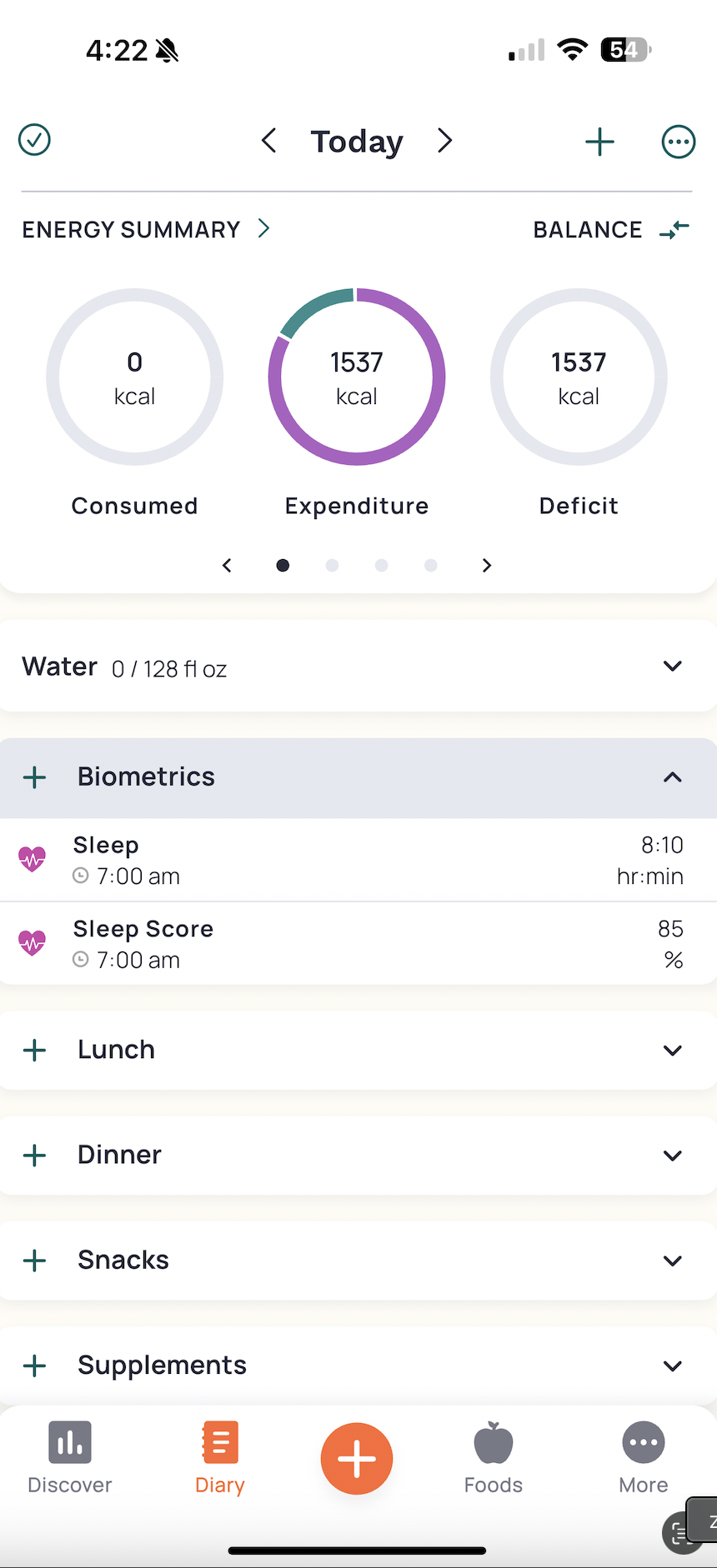Open the Sleep Score entry
This screenshot has height=1568, width=717.
[x=358, y=944]
